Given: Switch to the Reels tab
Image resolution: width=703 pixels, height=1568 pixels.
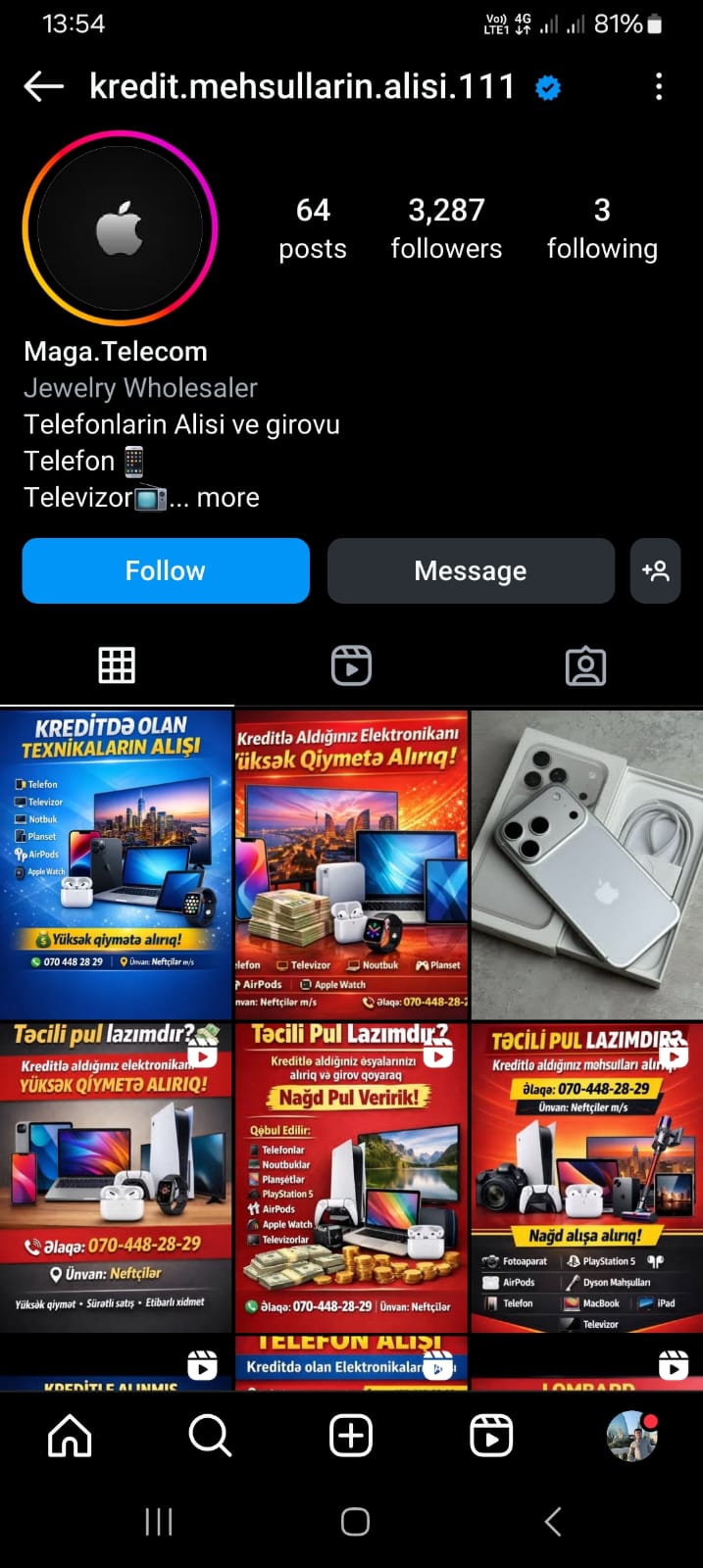Looking at the screenshot, I should click(351, 665).
